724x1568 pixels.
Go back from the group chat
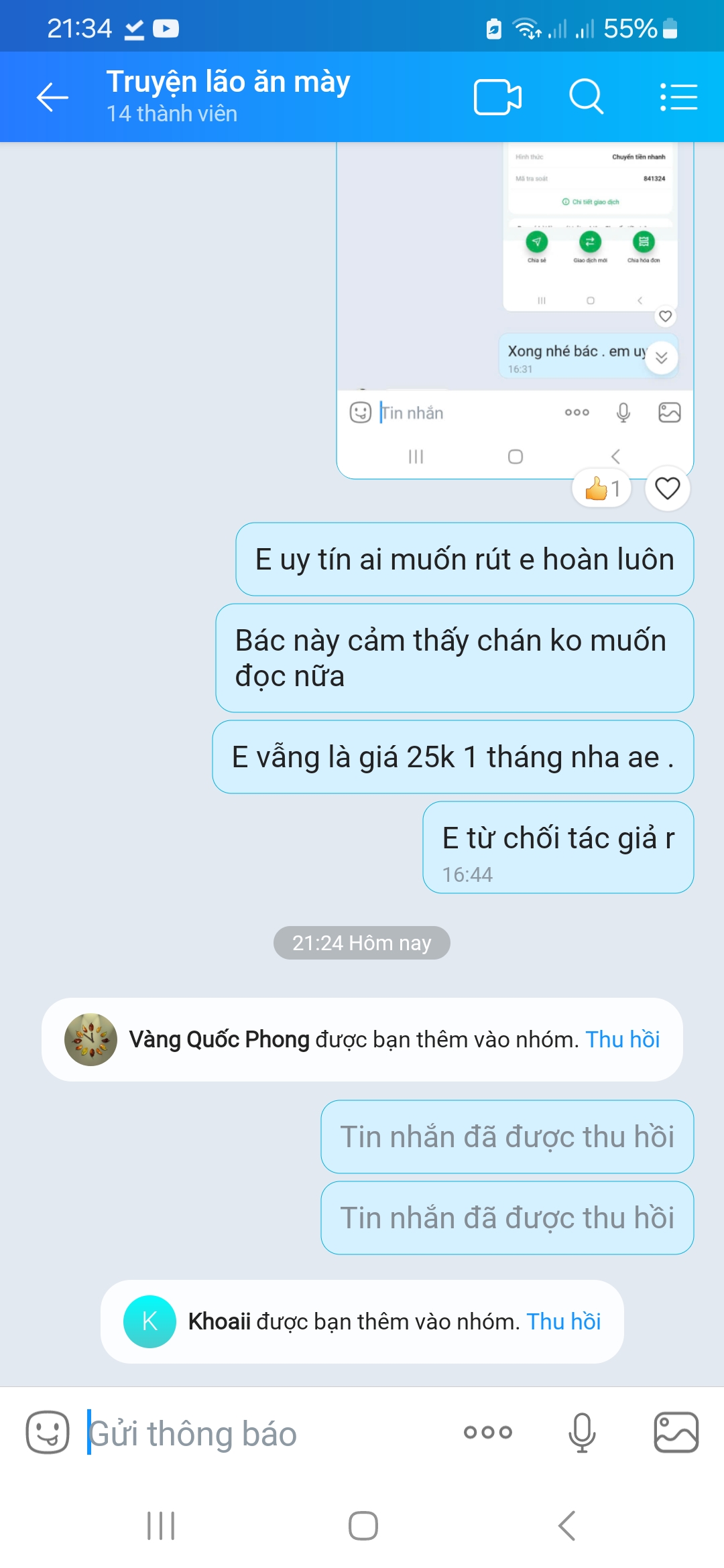click(52, 97)
